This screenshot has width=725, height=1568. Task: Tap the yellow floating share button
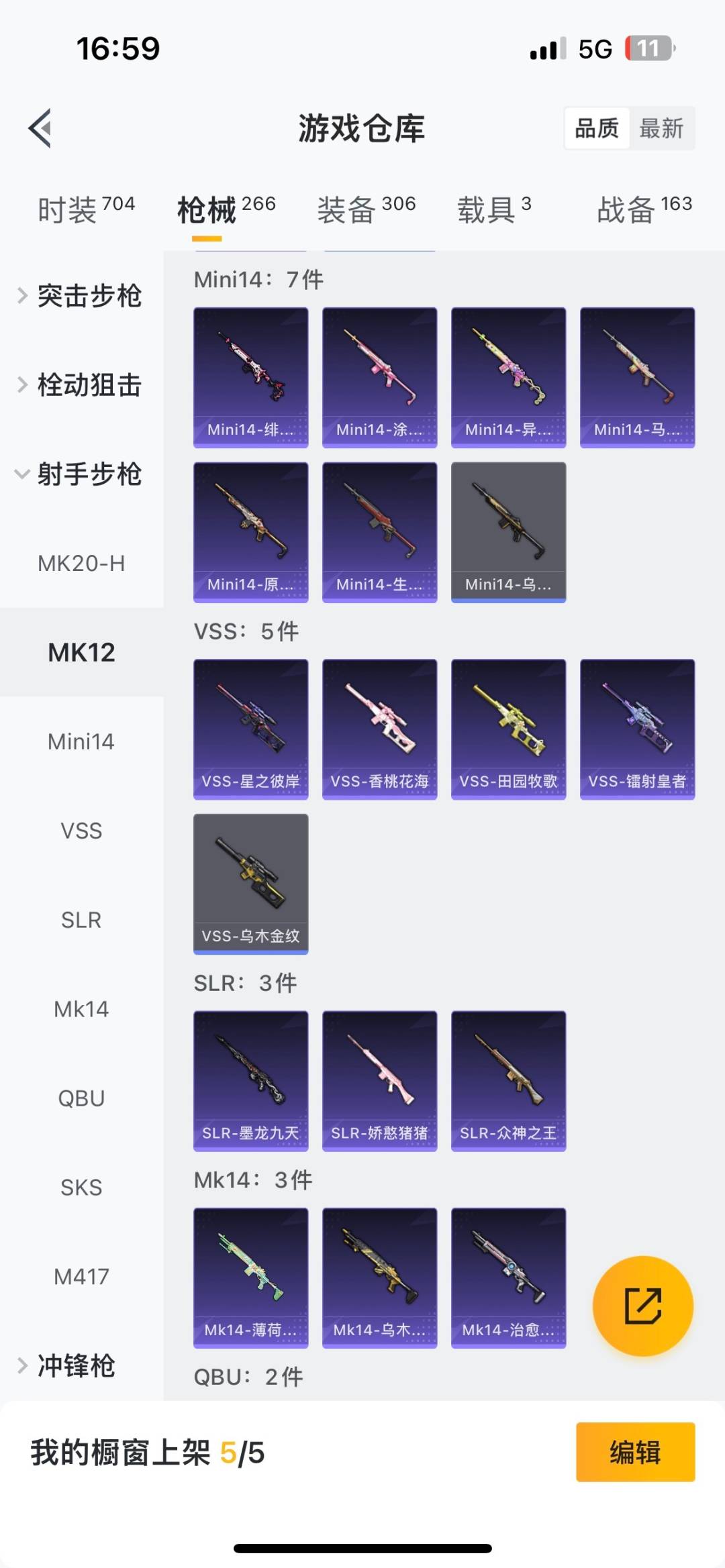click(x=642, y=1306)
